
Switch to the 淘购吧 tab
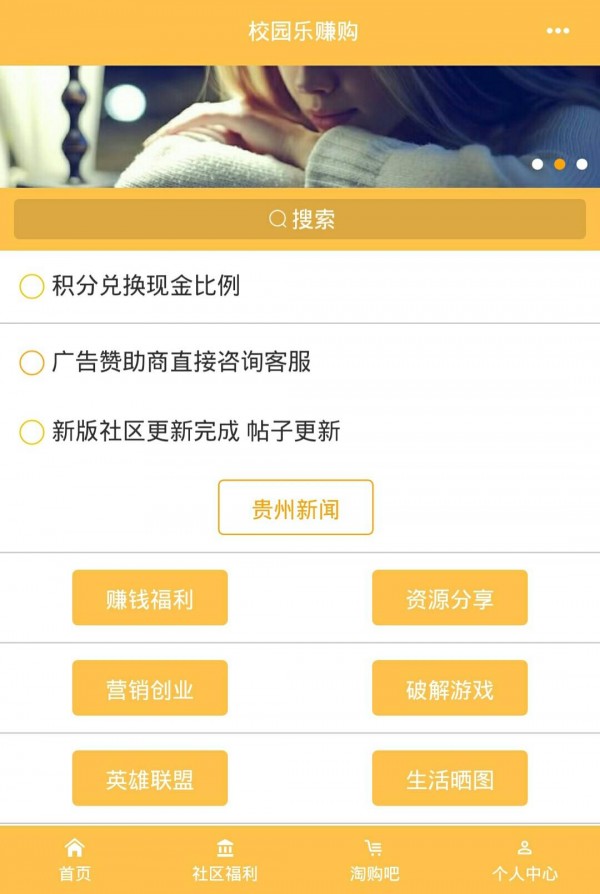(374, 859)
